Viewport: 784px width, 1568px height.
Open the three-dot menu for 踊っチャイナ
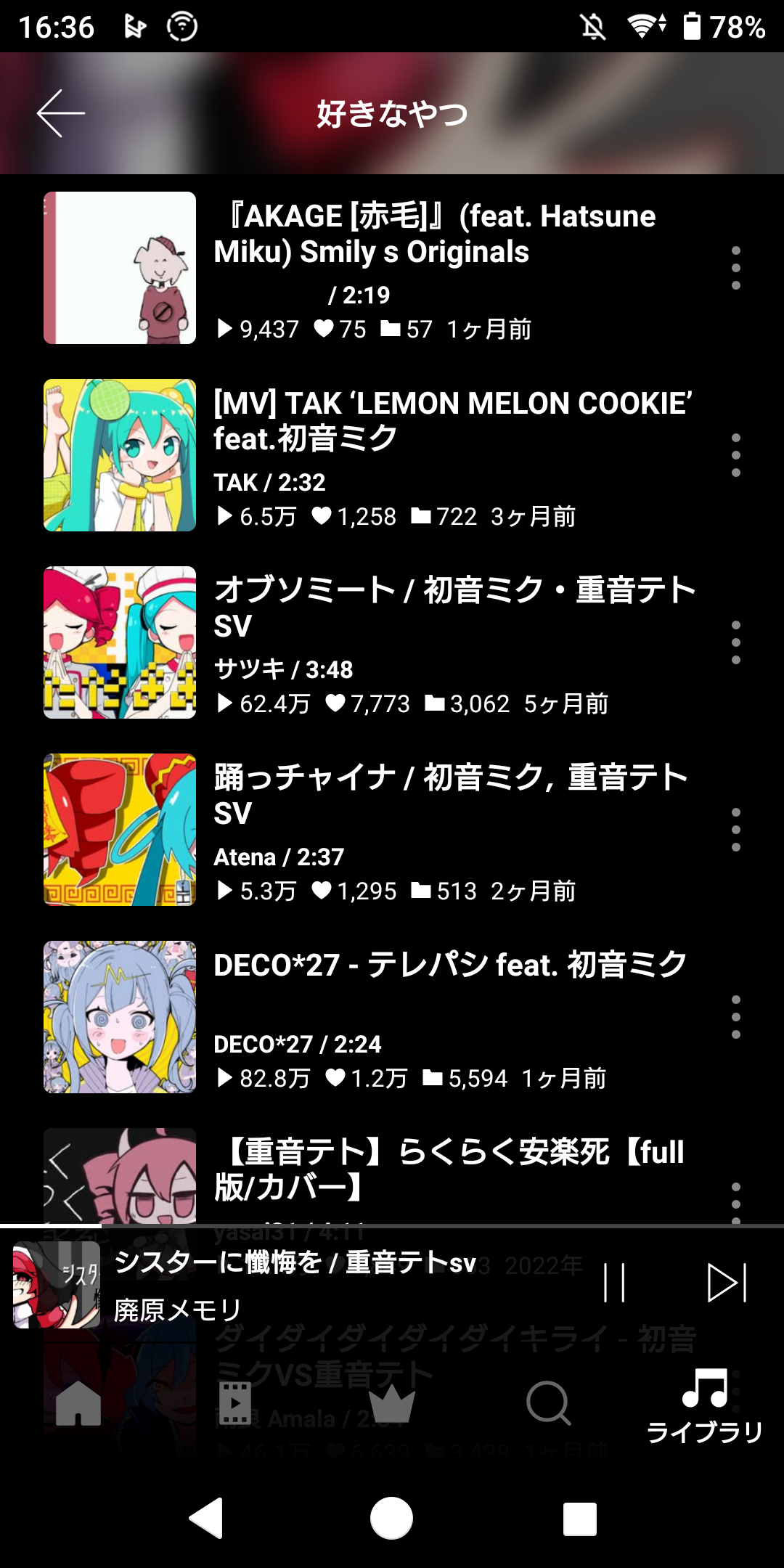pyautogui.click(x=735, y=830)
